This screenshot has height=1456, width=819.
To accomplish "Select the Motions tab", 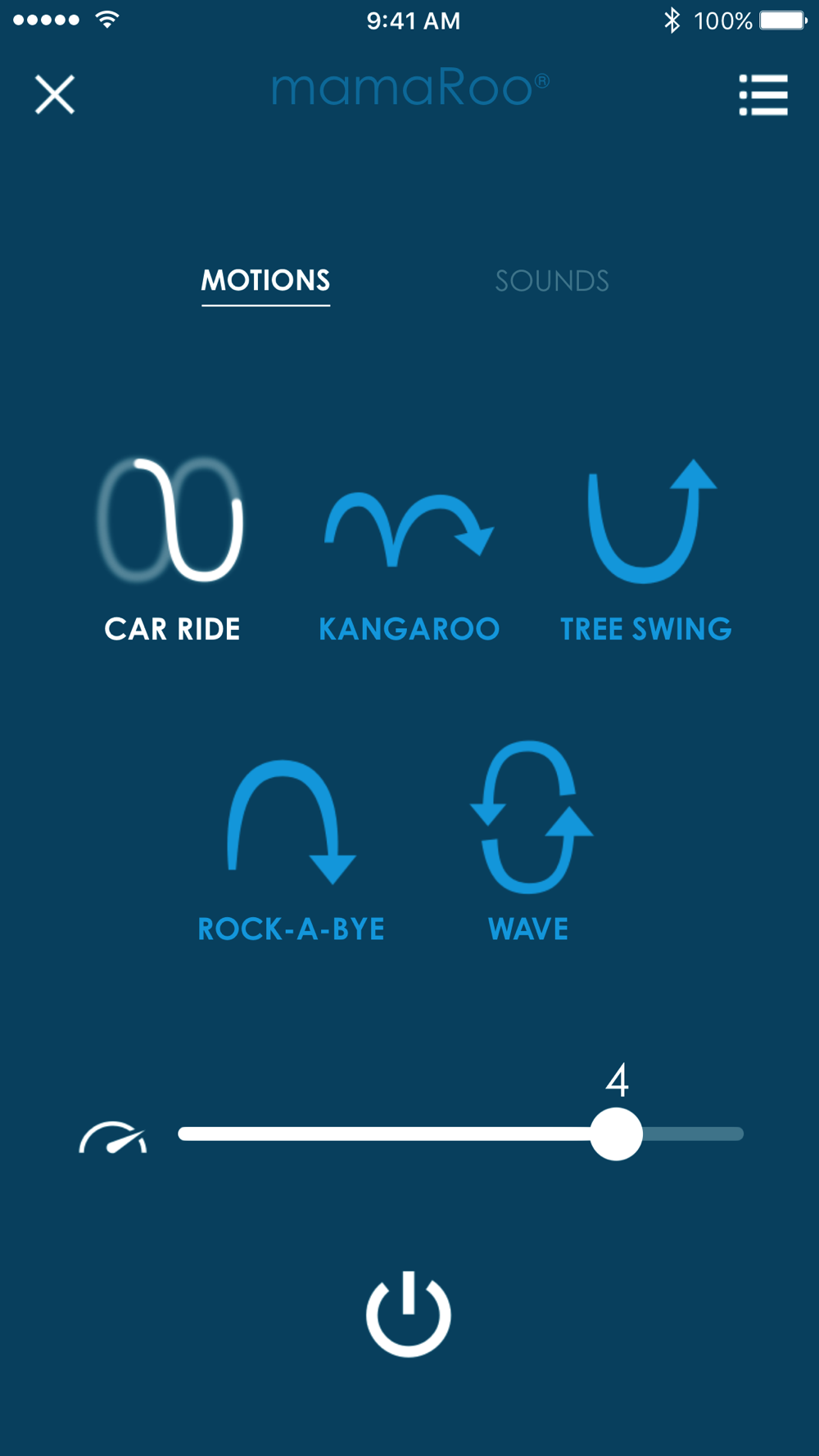I will coord(265,281).
